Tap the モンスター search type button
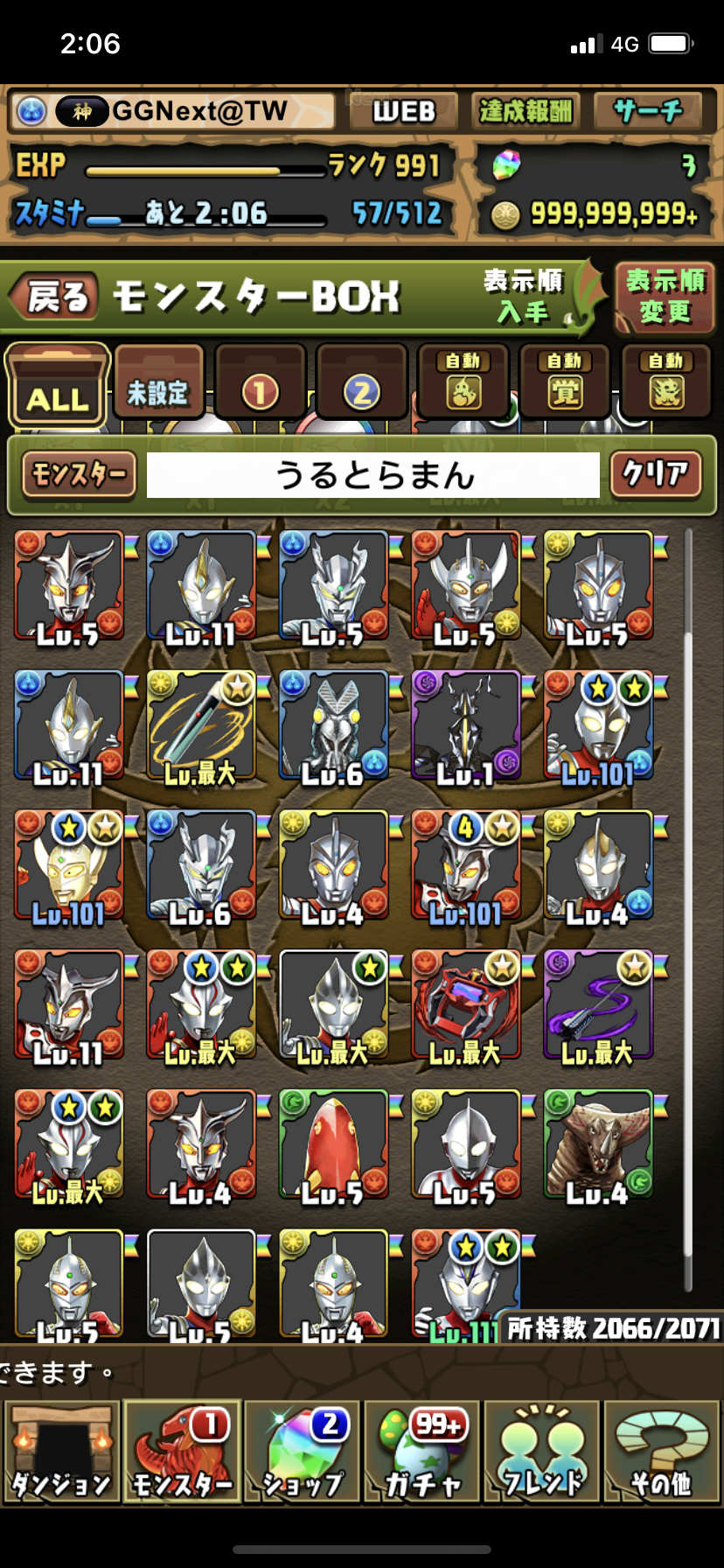The image size is (724, 1568). (80, 475)
